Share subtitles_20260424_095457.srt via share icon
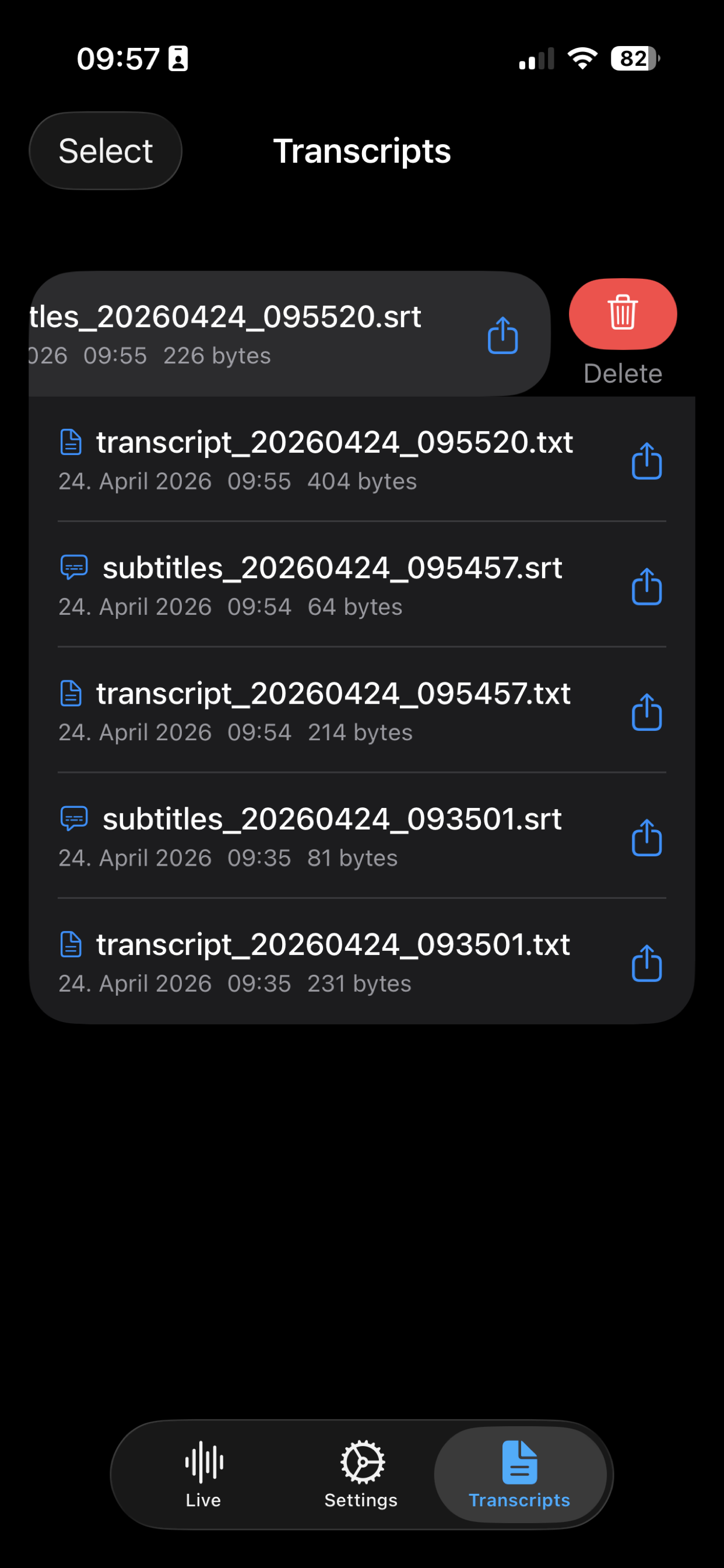Viewport: 724px width, 1568px height. (646, 587)
